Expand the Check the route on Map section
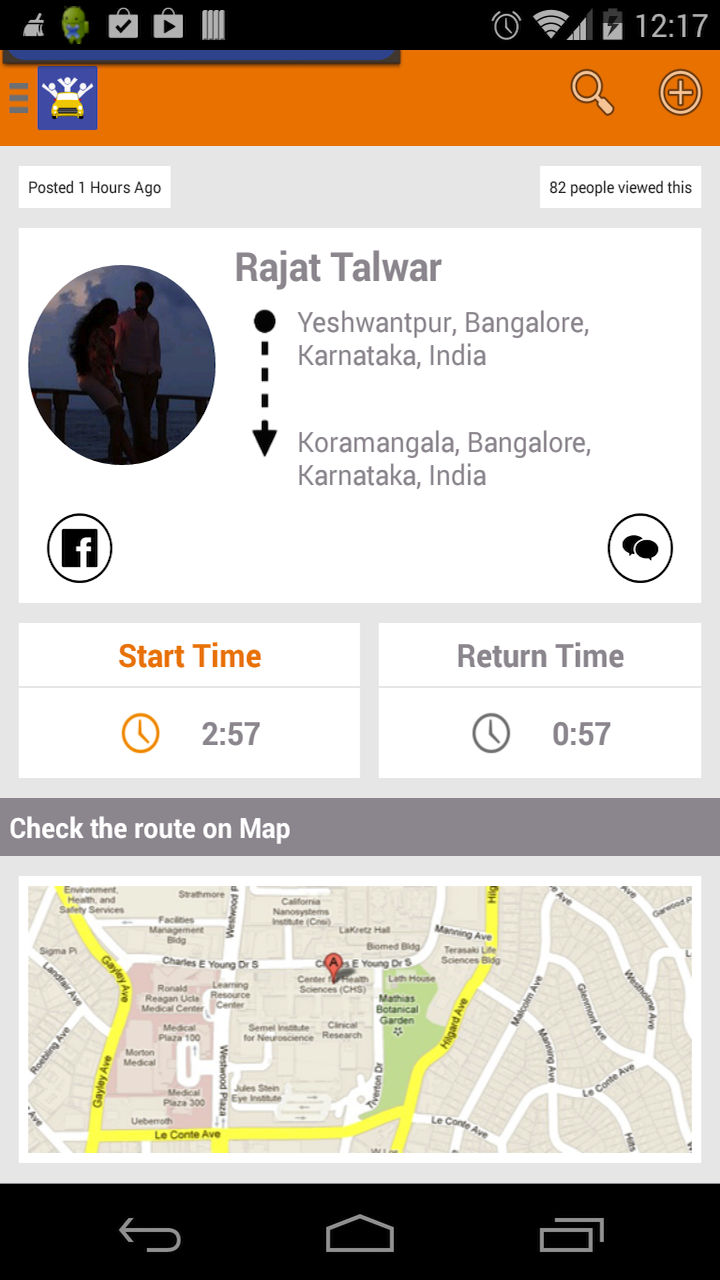This screenshot has height=1280, width=720. tap(360, 828)
